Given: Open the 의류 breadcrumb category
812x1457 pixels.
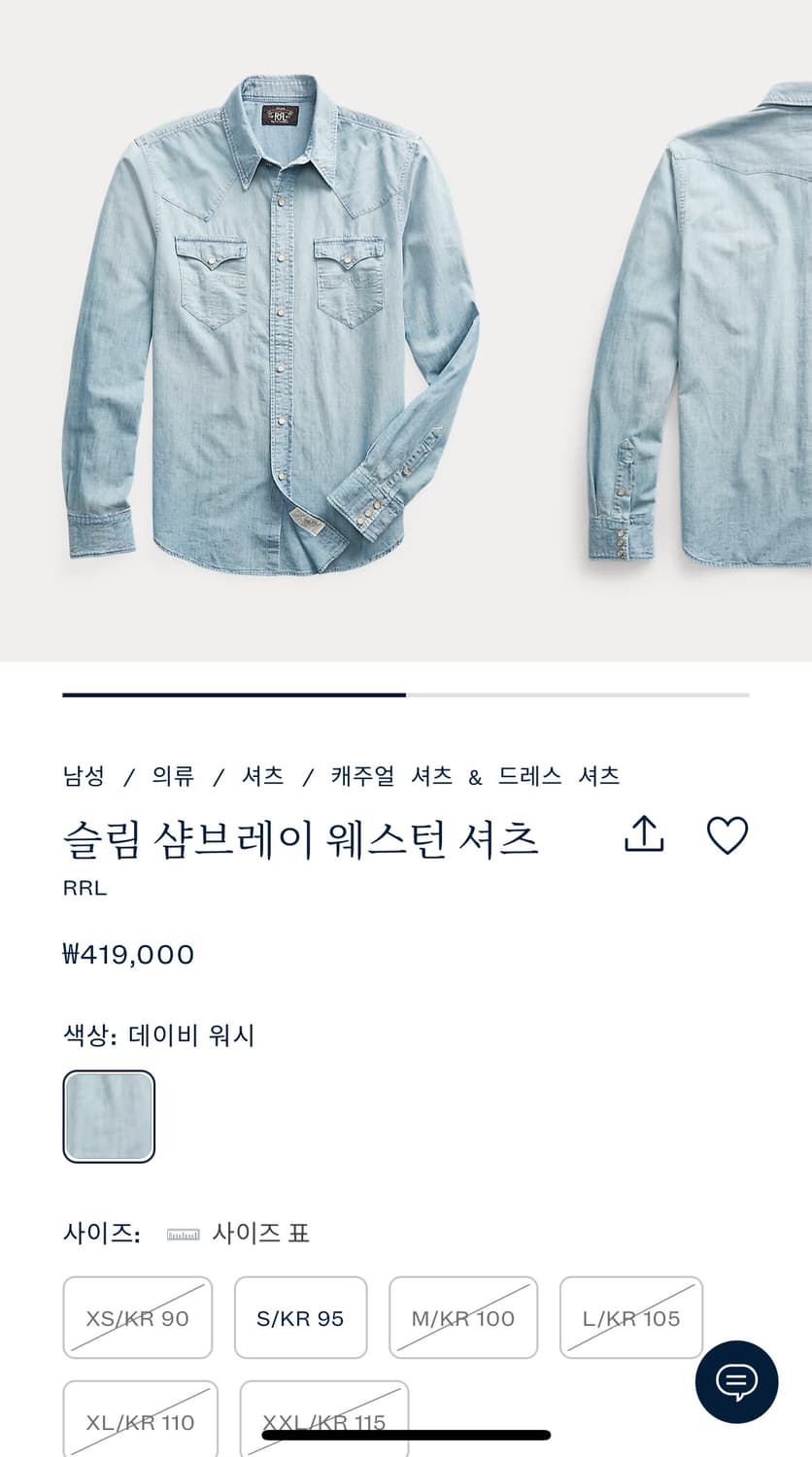Looking at the screenshot, I should 171,776.
